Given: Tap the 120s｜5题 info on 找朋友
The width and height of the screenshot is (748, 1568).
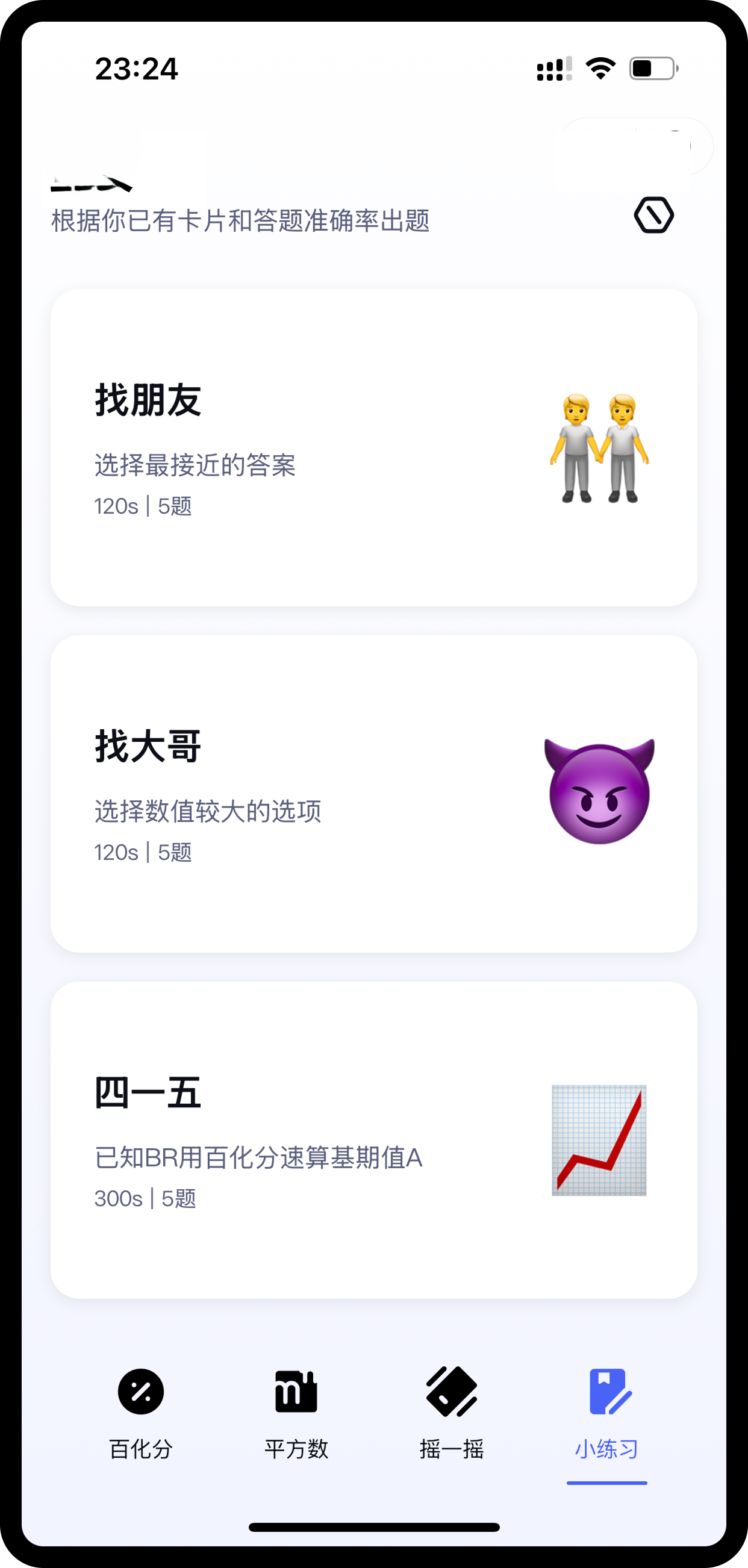Looking at the screenshot, I should [x=143, y=506].
